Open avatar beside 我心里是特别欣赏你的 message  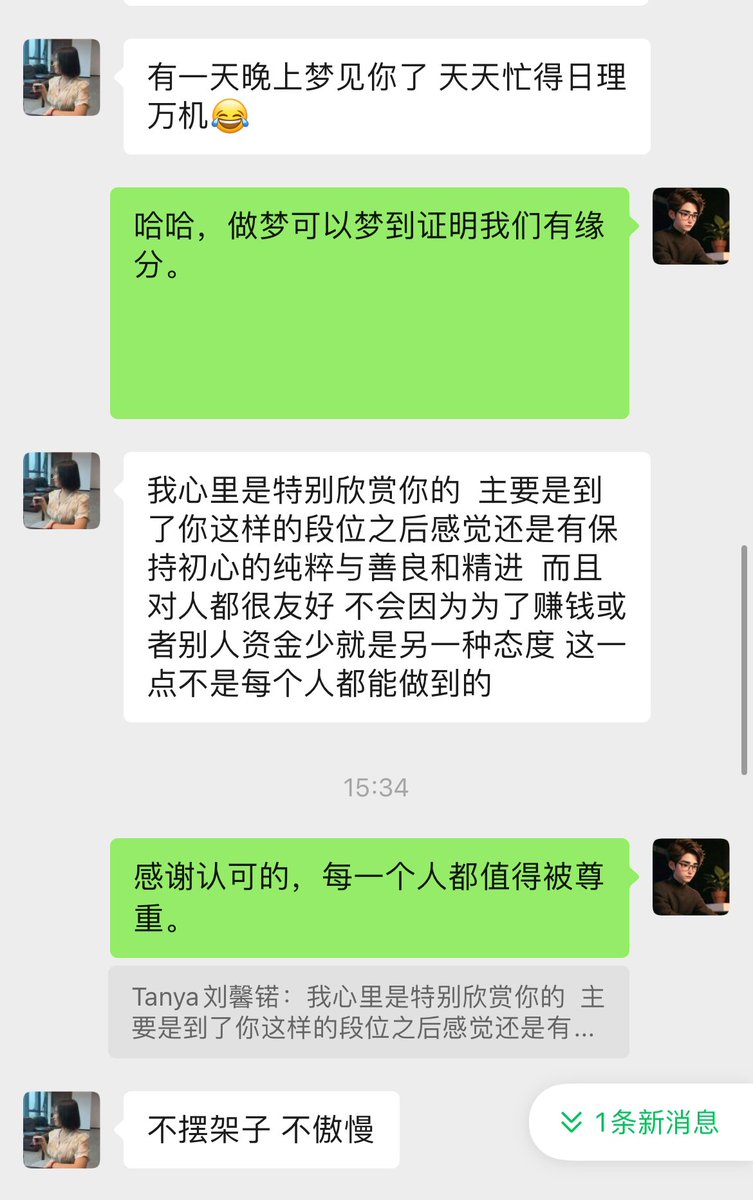tap(61, 490)
